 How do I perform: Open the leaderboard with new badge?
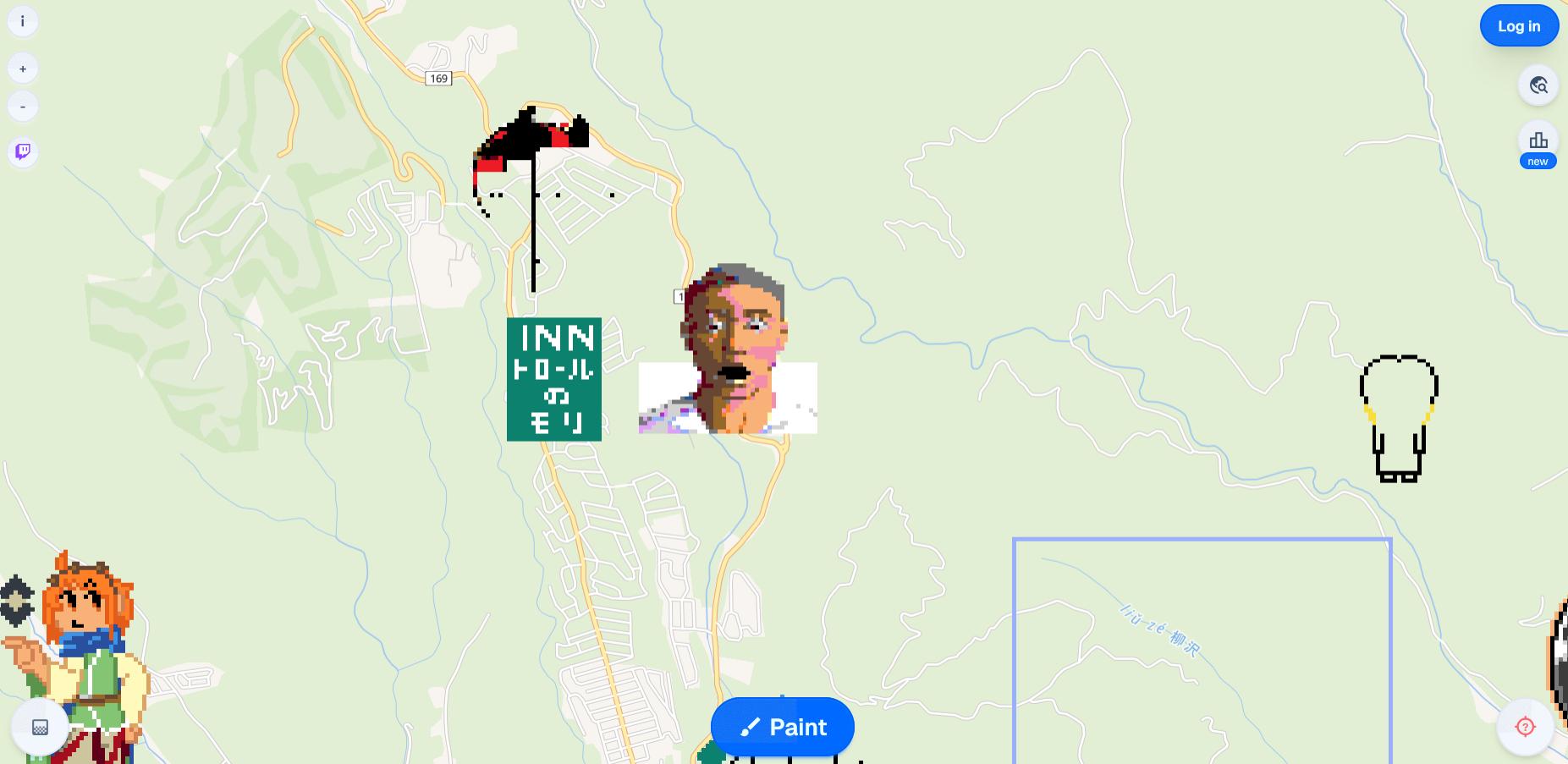[x=1538, y=141]
